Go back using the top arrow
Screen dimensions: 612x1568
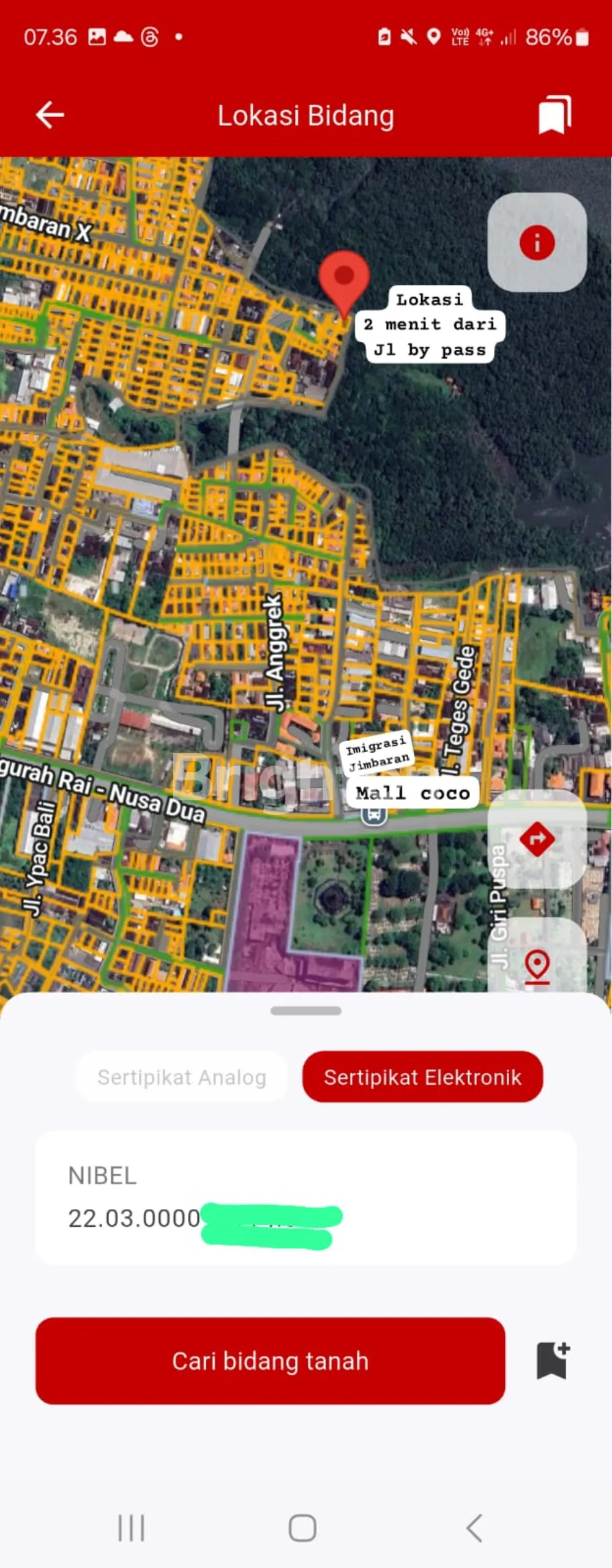click(50, 114)
